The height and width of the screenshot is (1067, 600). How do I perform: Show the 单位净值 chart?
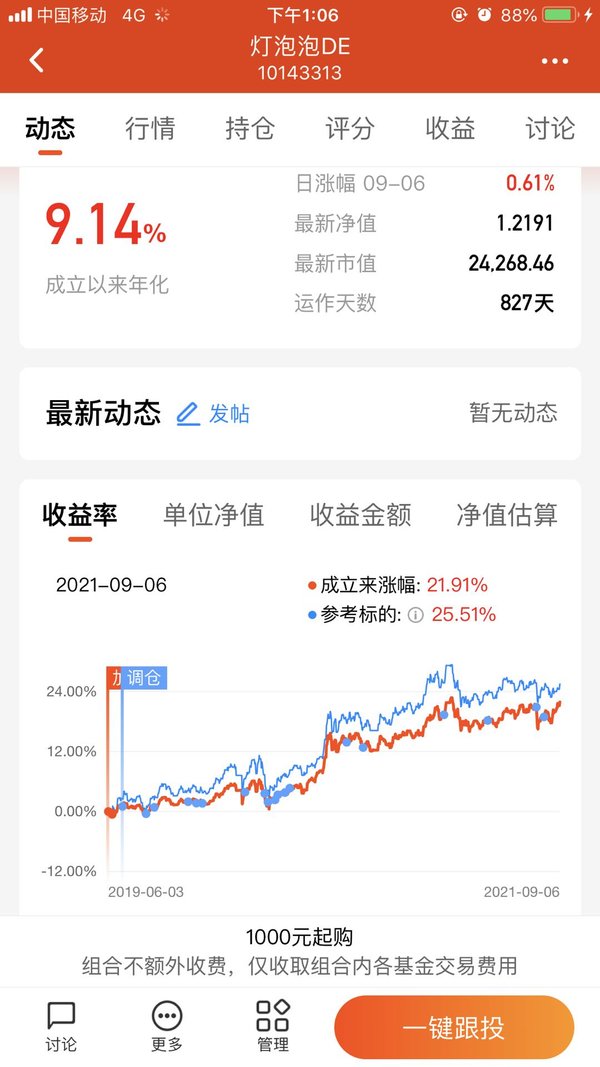tap(214, 514)
